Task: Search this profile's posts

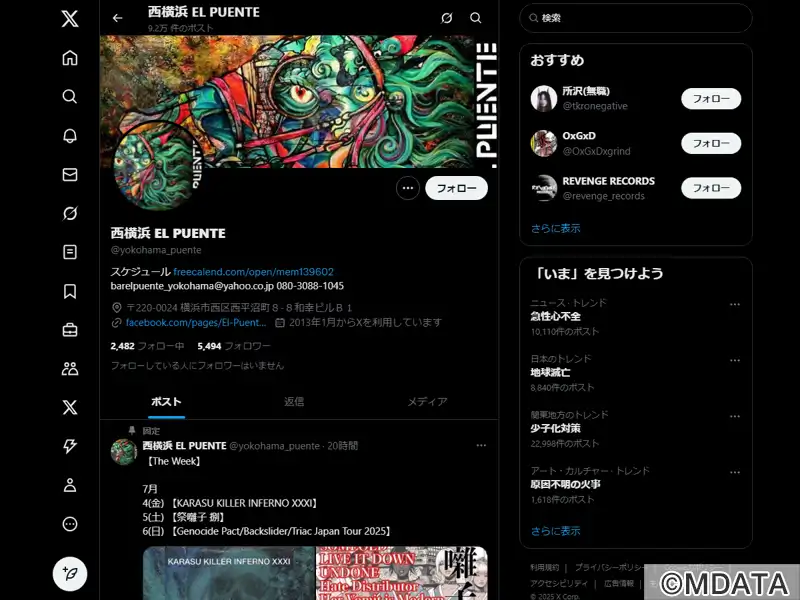Action: pyautogui.click(x=476, y=18)
